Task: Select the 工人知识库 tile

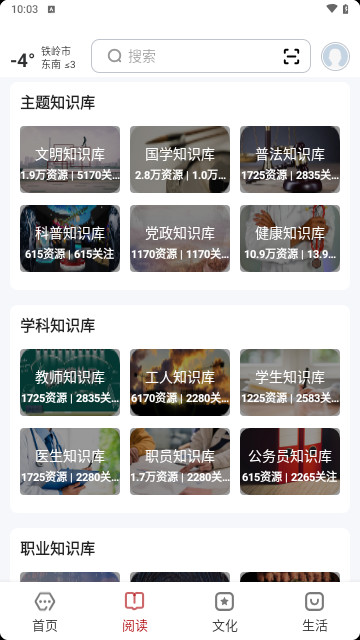Action: point(180,382)
